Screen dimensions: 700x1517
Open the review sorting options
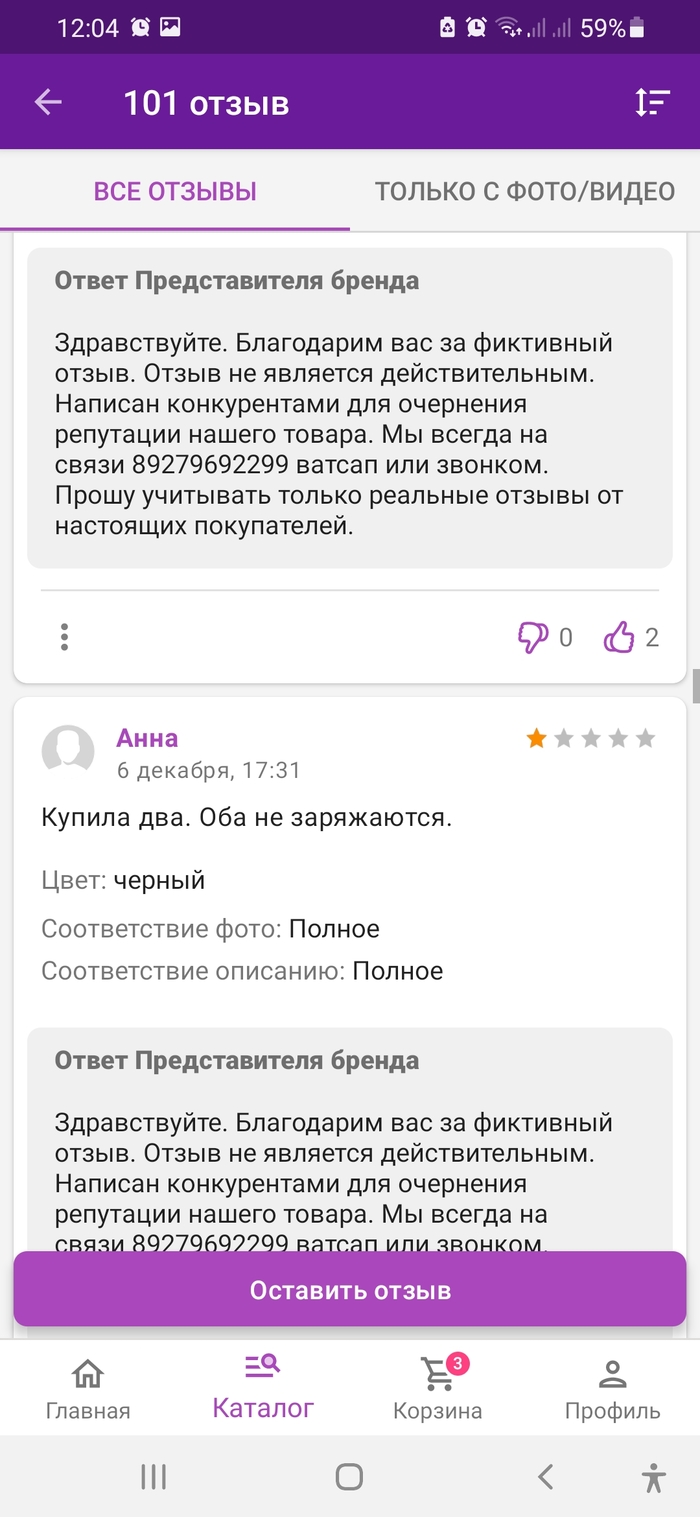652,103
